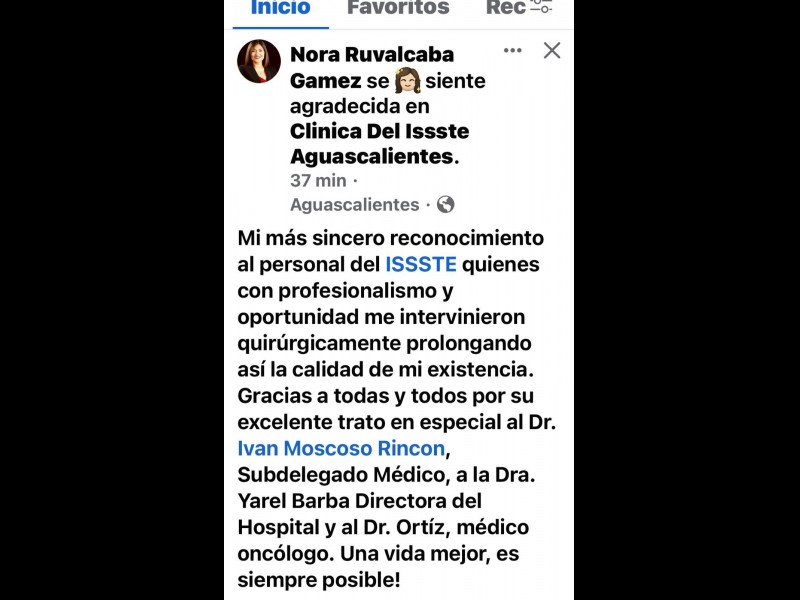Open Ivan Moscoso Rincon's tagged profile

[339, 447]
